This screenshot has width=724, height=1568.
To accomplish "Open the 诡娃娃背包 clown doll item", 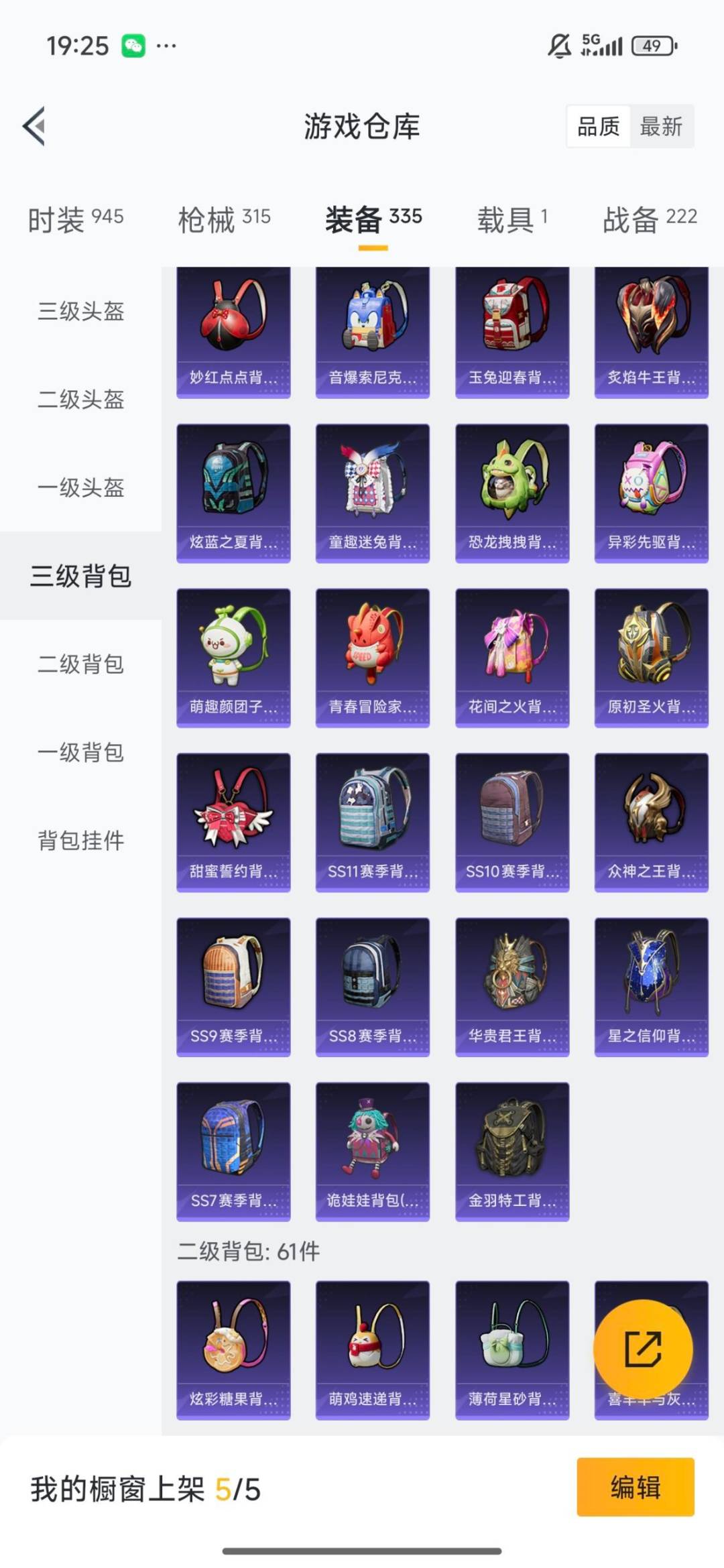I will click(x=372, y=1151).
